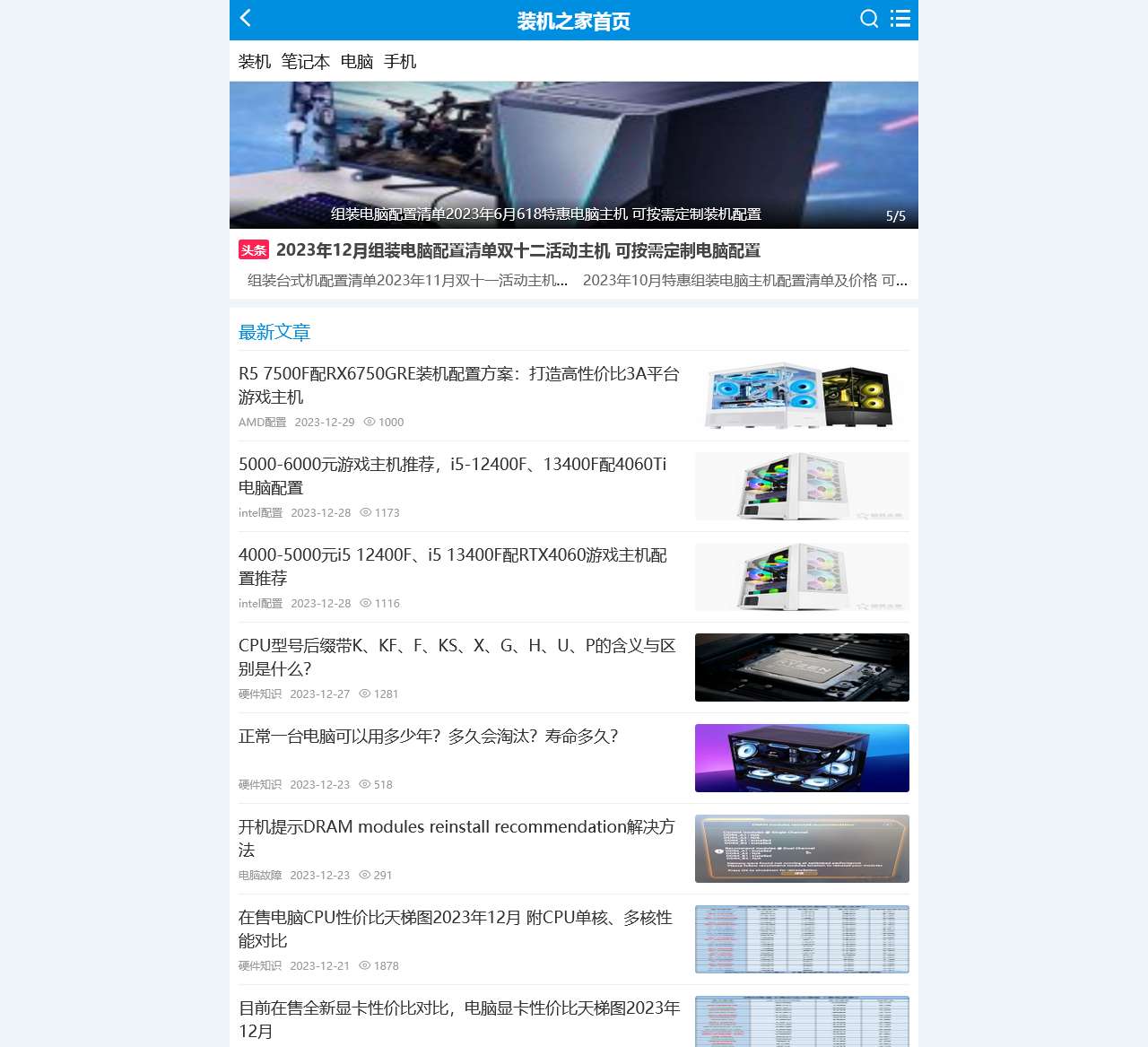Open the 电脑显卡性价比天梯图 article
The image size is (1148, 1047).
click(x=458, y=1019)
